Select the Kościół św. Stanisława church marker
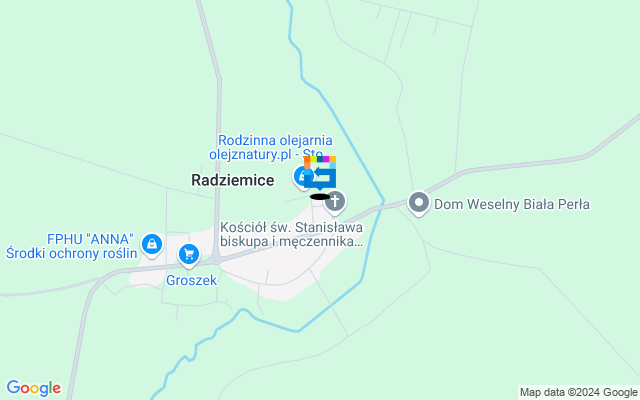This screenshot has height=400, width=640. click(x=336, y=202)
